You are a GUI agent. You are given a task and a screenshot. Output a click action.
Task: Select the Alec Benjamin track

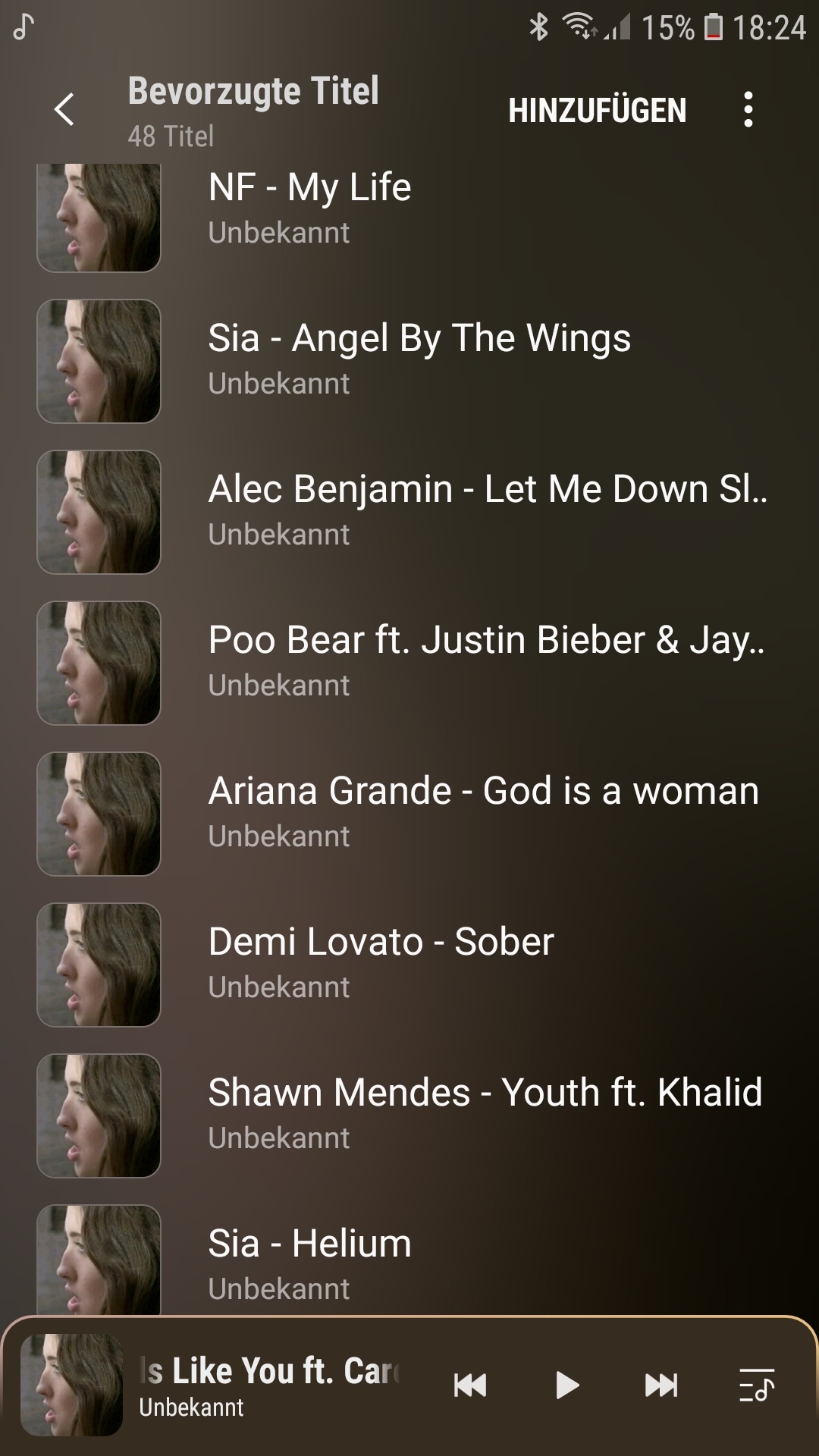[x=409, y=511]
